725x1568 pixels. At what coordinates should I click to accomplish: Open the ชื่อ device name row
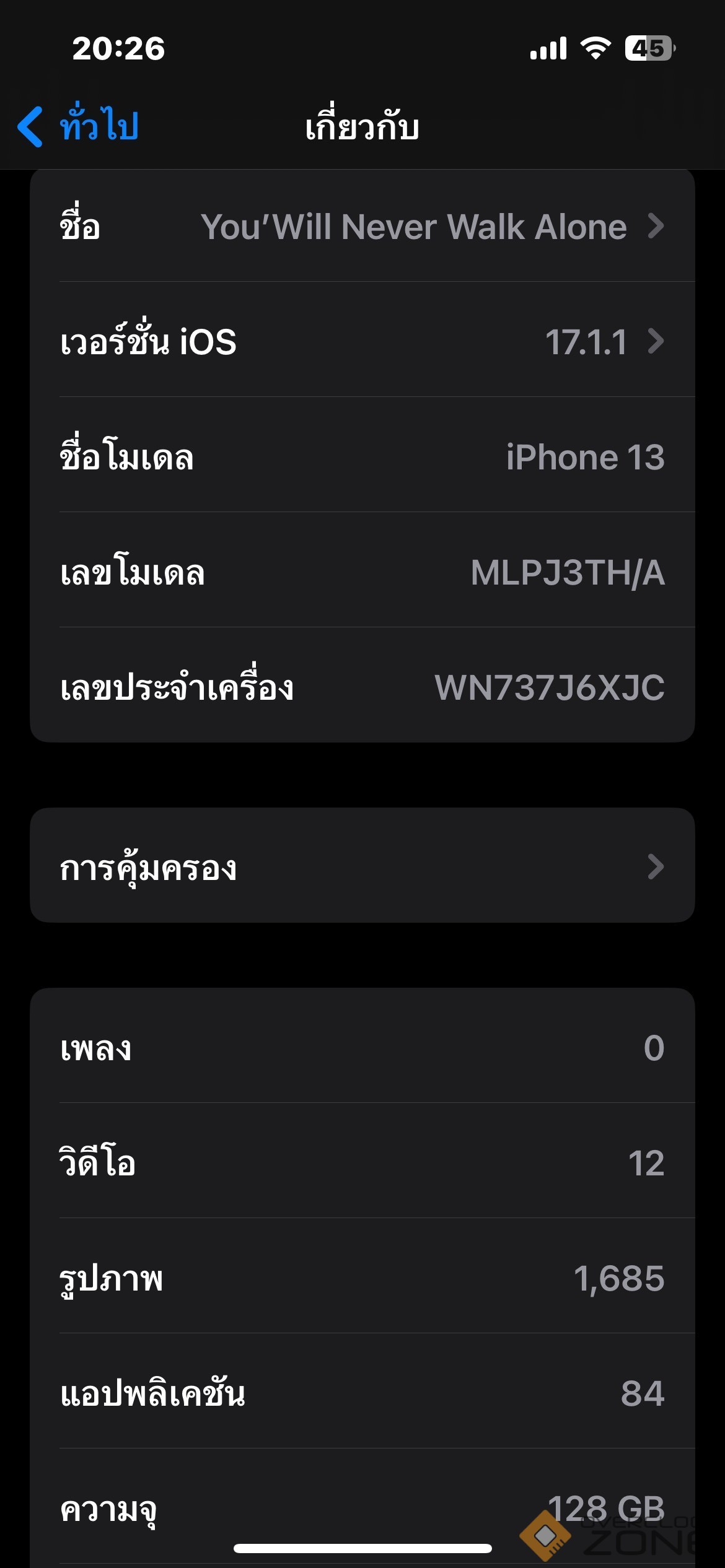tap(362, 227)
